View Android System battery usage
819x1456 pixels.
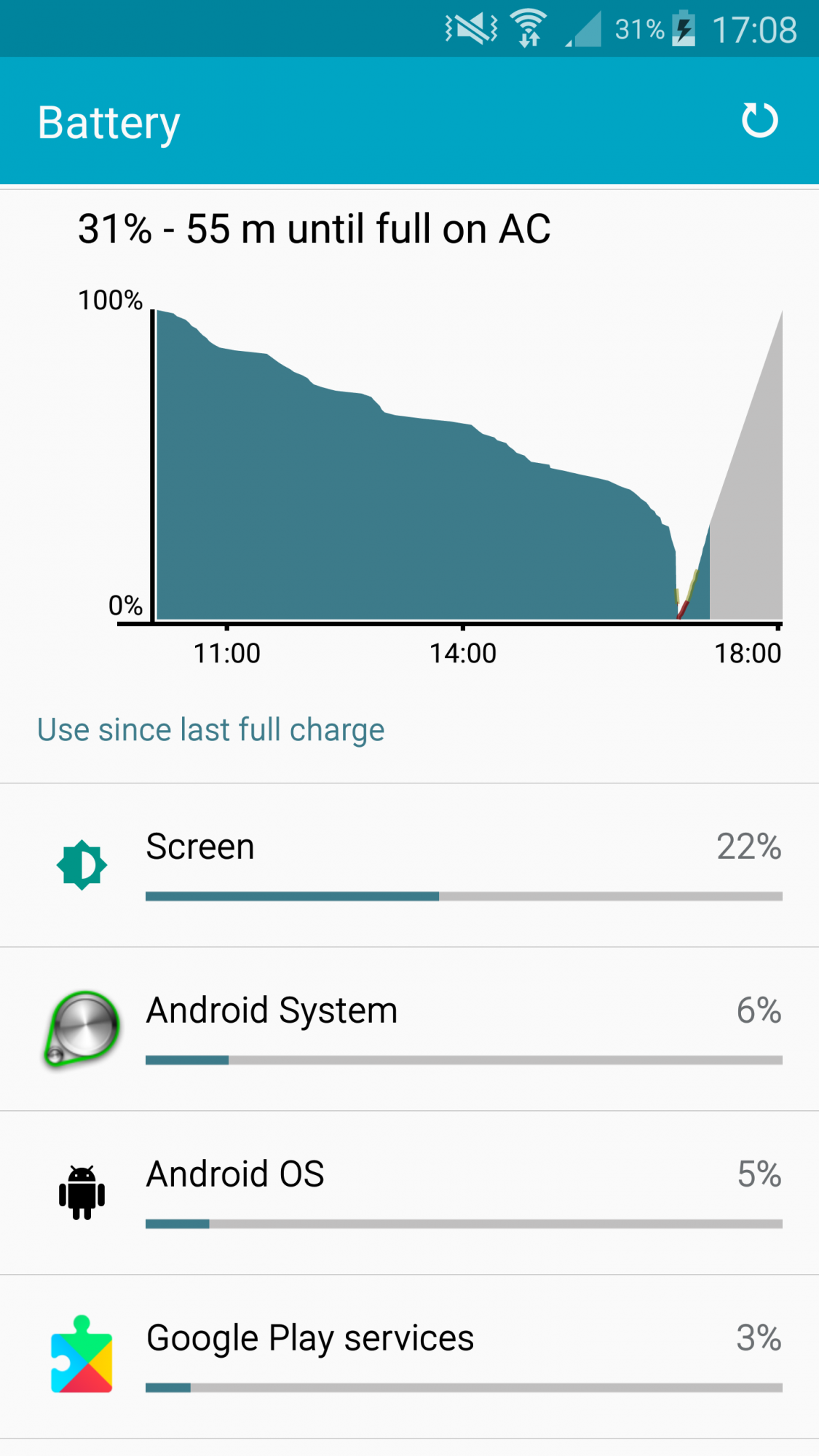point(409,1029)
